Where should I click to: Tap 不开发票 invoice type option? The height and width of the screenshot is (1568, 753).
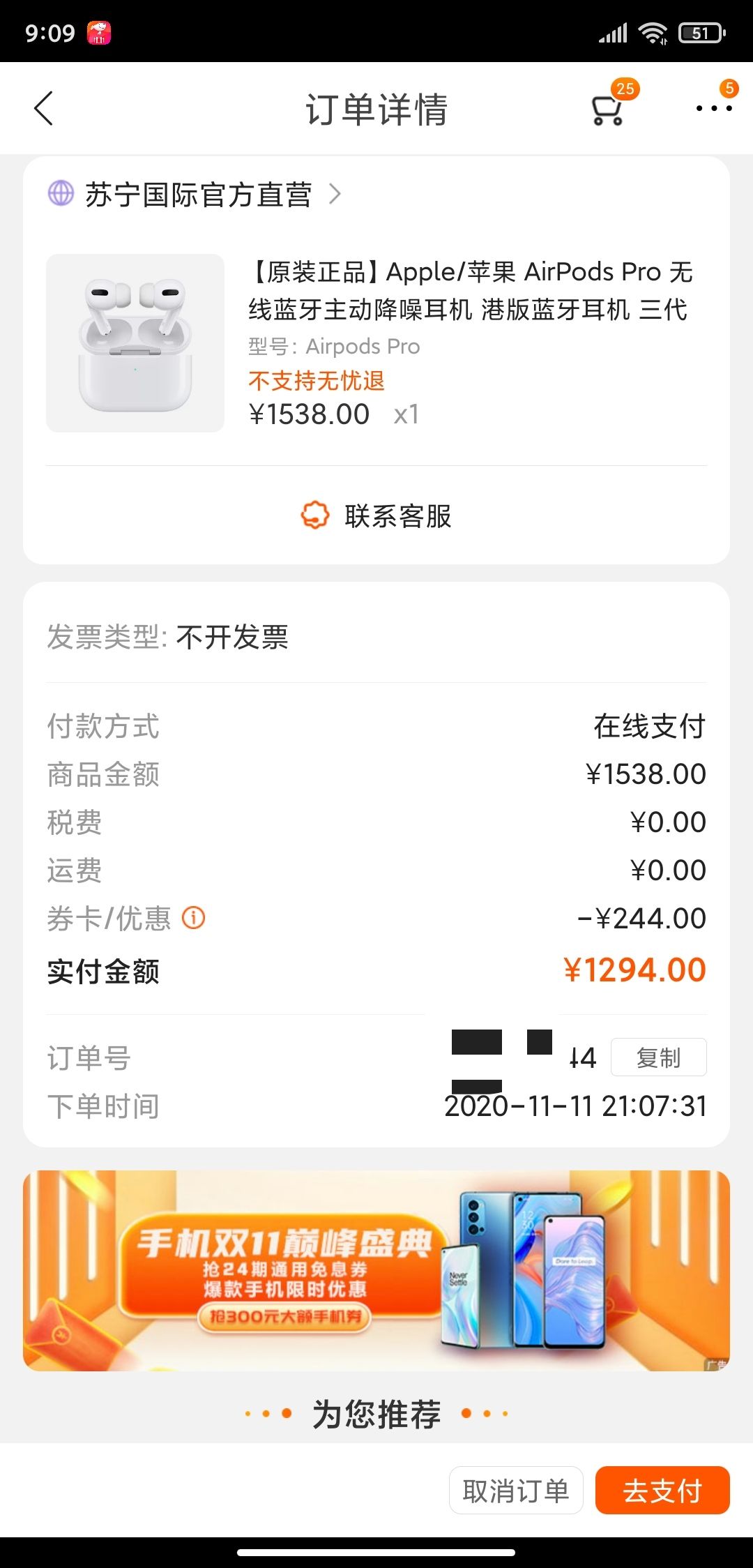[x=233, y=637]
